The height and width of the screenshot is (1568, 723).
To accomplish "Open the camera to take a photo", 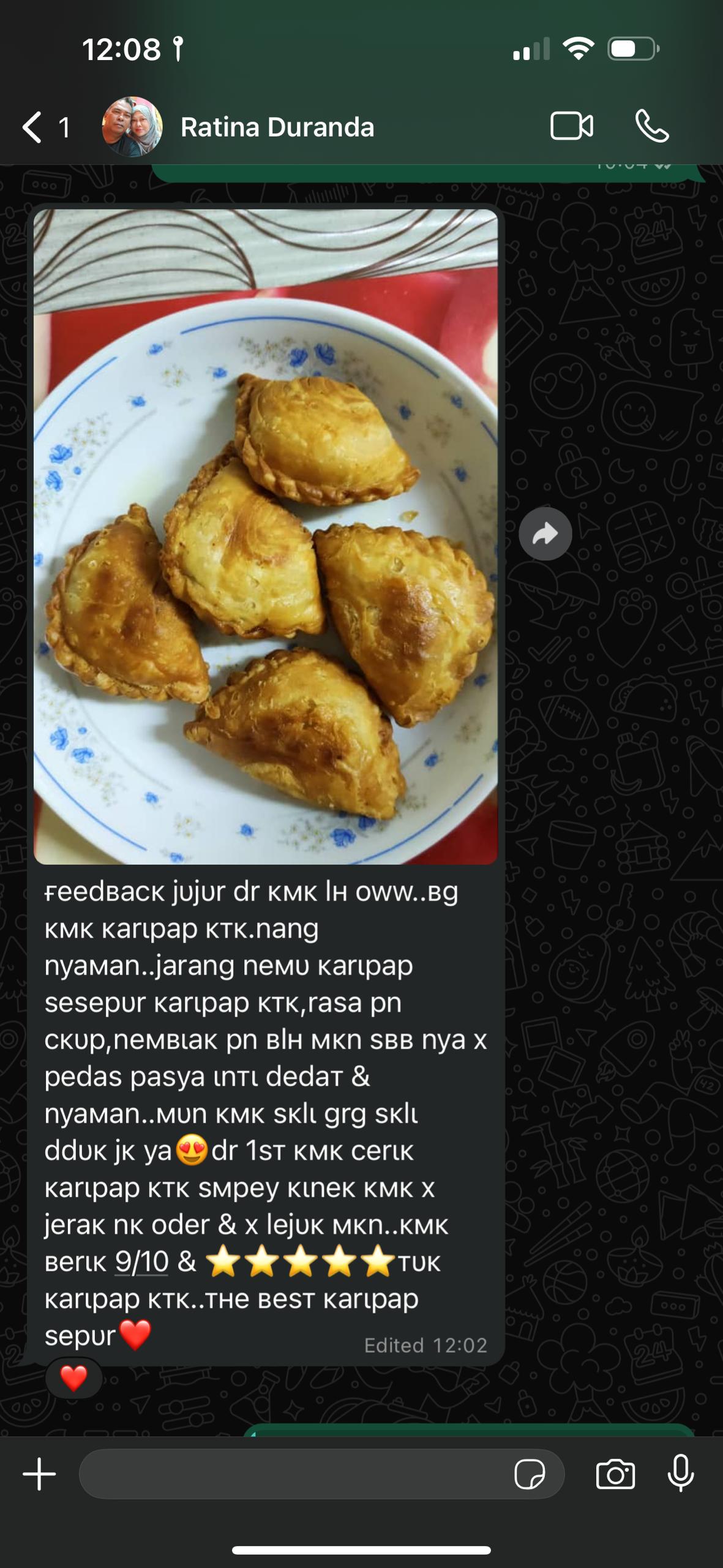I will [615, 1474].
